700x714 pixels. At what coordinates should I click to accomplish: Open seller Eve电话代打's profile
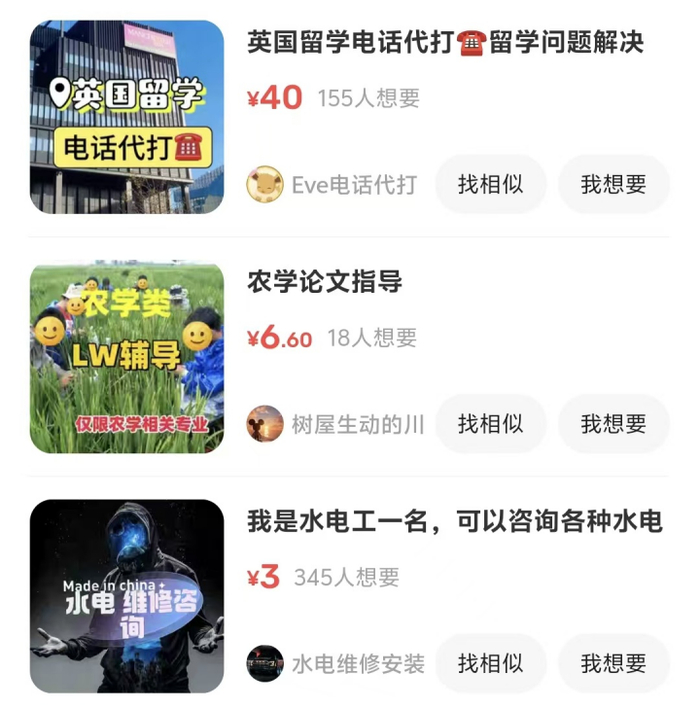tap(332, 185)
